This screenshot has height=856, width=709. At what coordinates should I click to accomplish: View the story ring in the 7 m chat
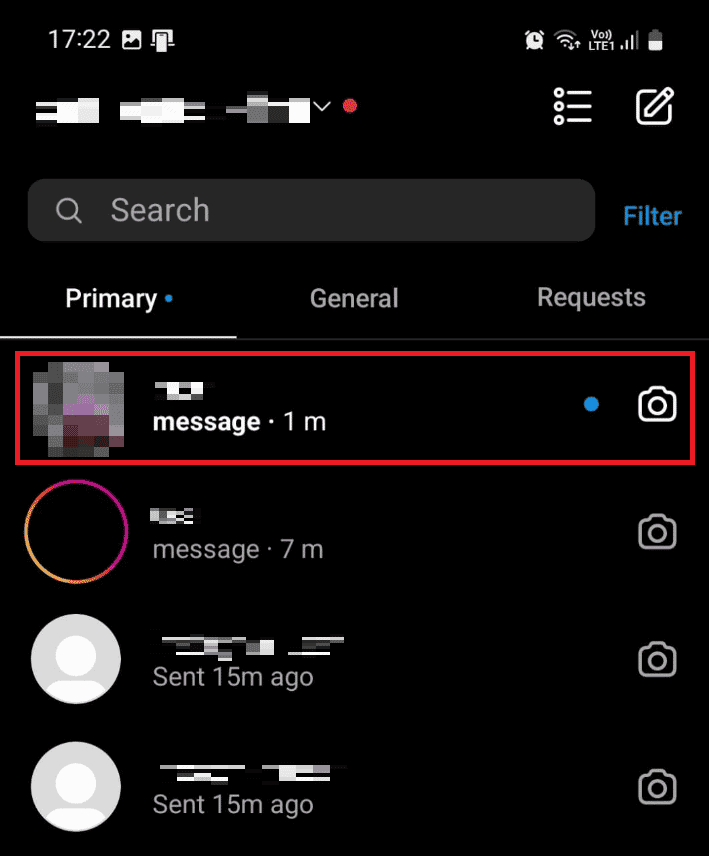pyautogui.click(x=77, y=531)
